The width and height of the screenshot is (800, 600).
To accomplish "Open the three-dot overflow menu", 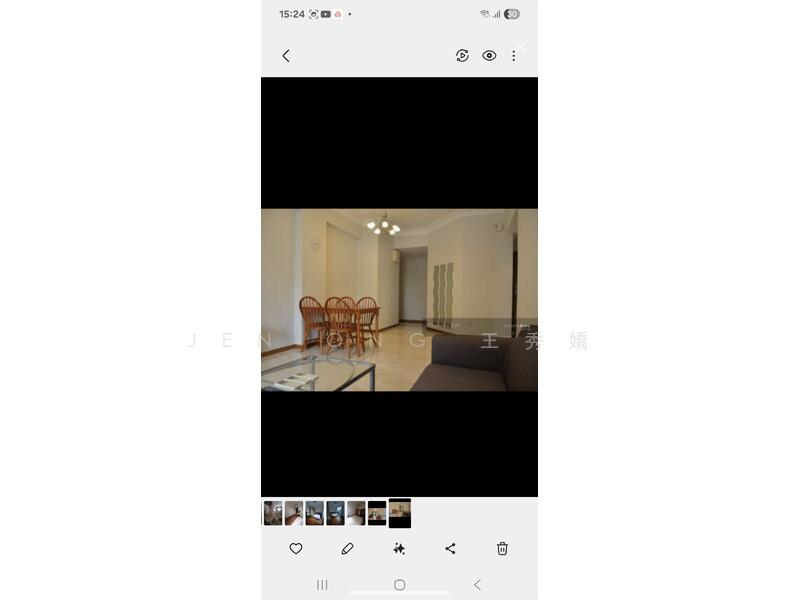I will [x=514, y=56].
